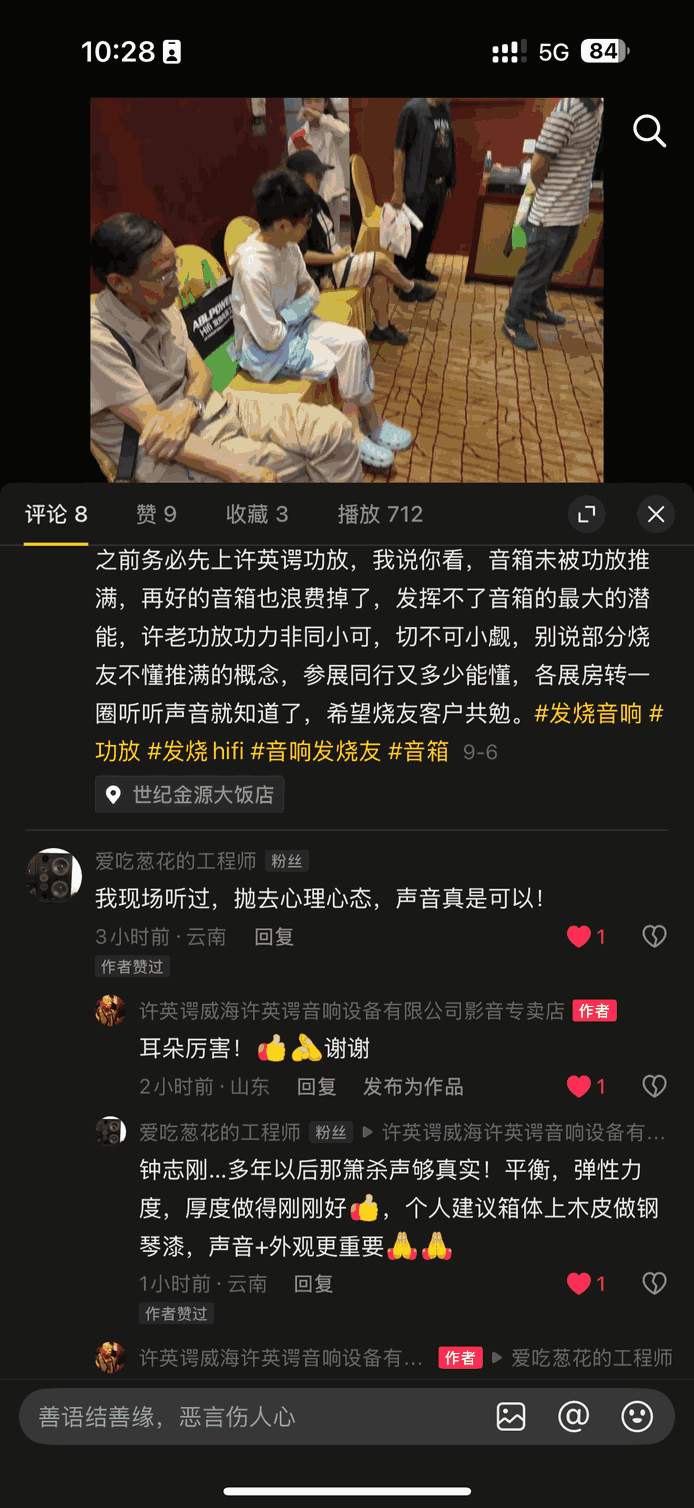Open the emoji picker

click(637, 1417)
